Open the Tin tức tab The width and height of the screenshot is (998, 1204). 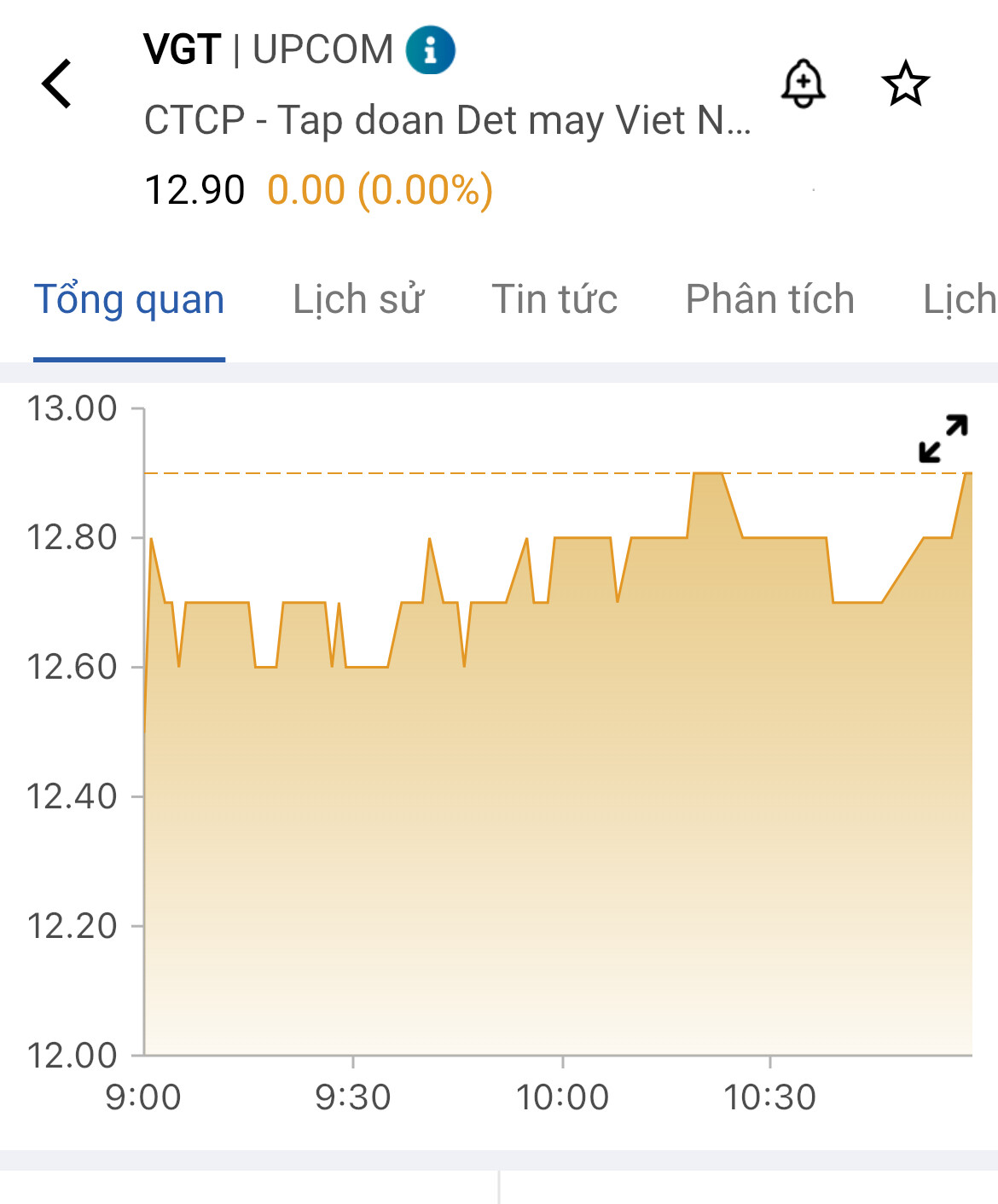click(x=554, y=300)
